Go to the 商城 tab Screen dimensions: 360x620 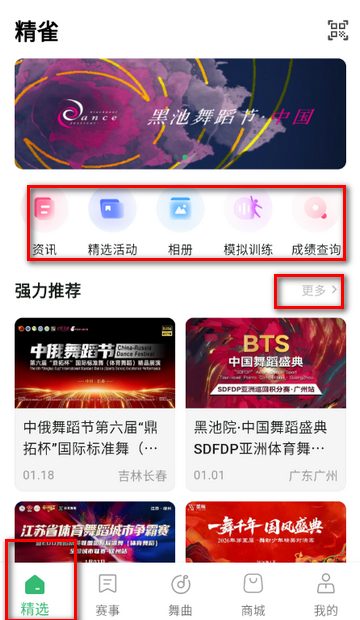pos(253,595)
